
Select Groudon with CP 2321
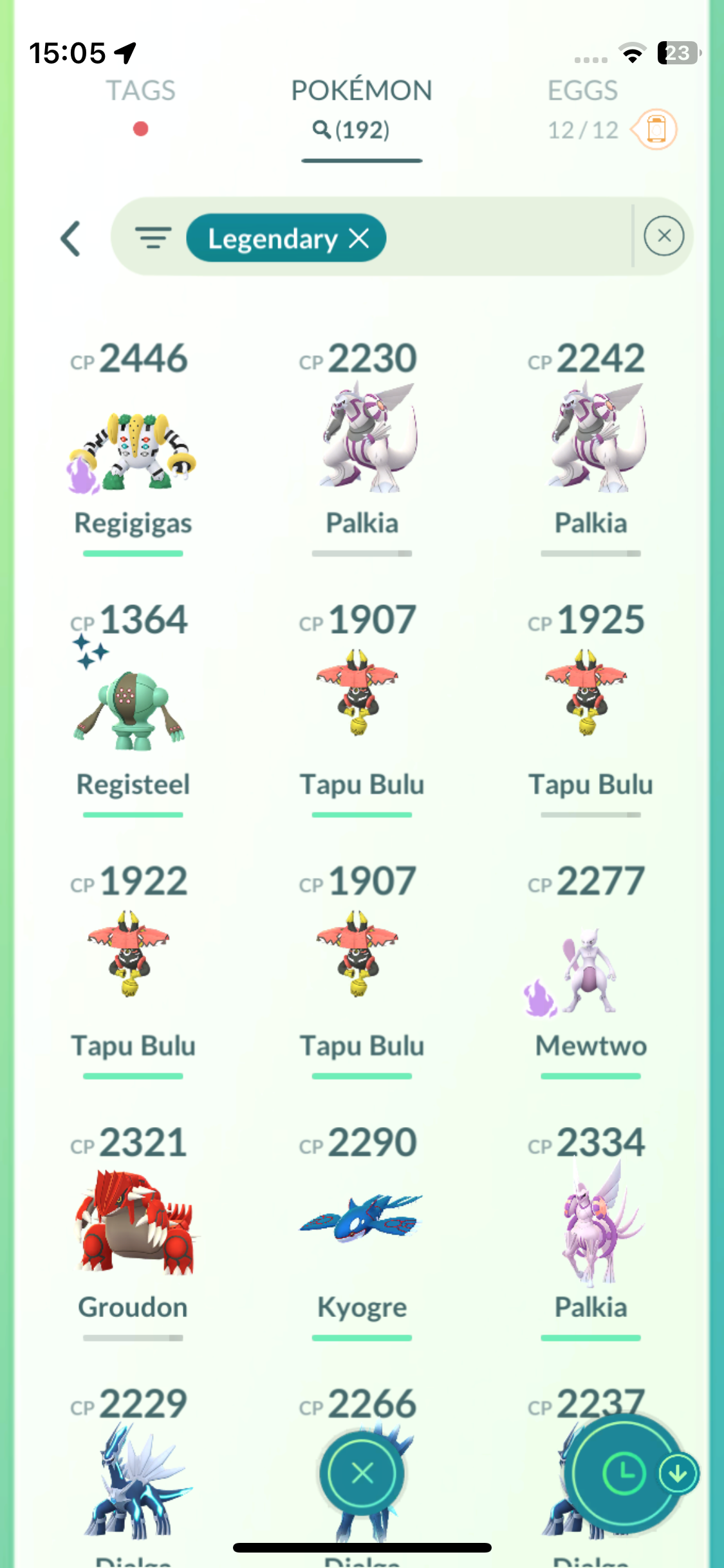coord(133,1223)
